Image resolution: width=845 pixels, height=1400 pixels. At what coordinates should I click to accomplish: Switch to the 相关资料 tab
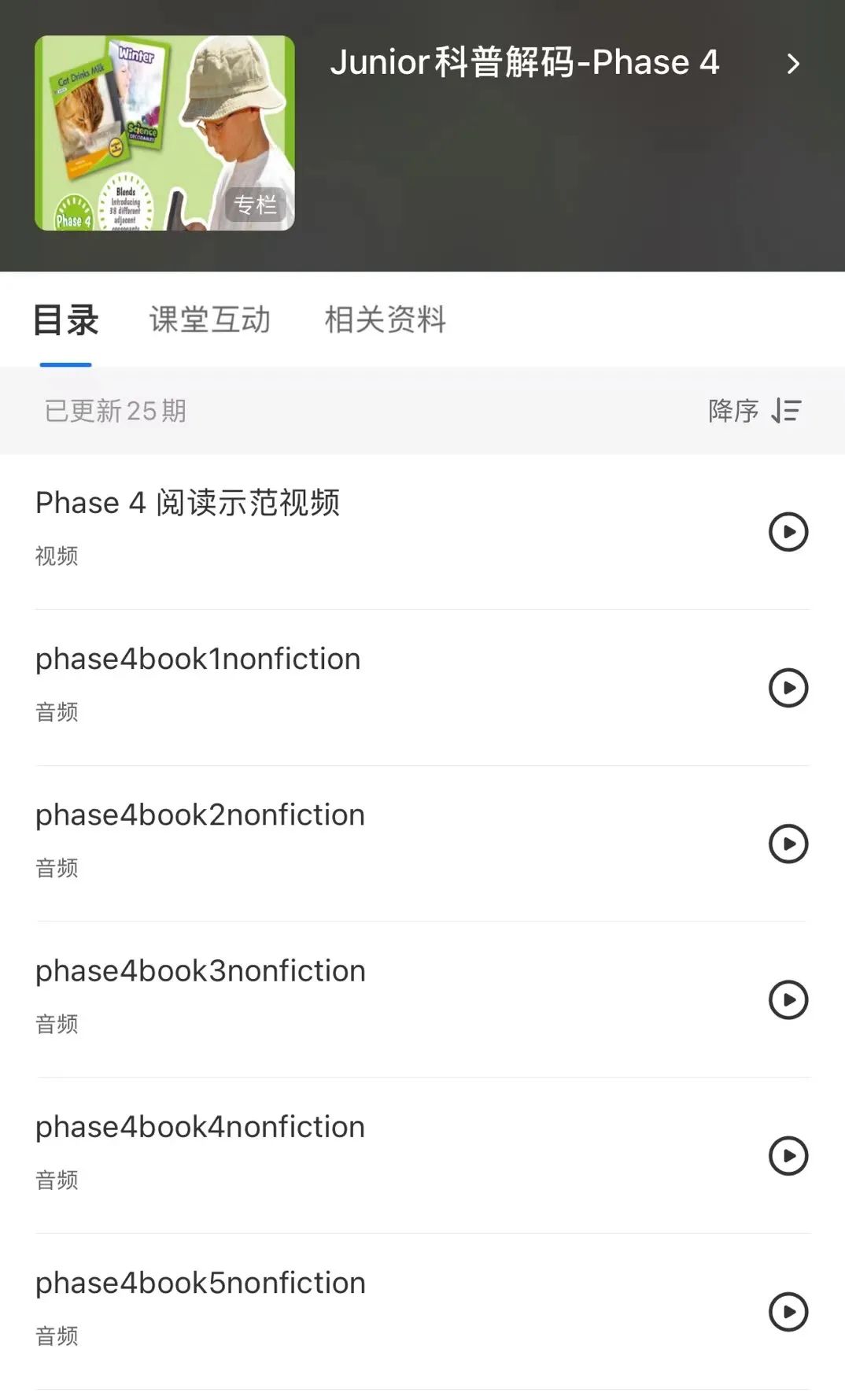click(386, 320)
